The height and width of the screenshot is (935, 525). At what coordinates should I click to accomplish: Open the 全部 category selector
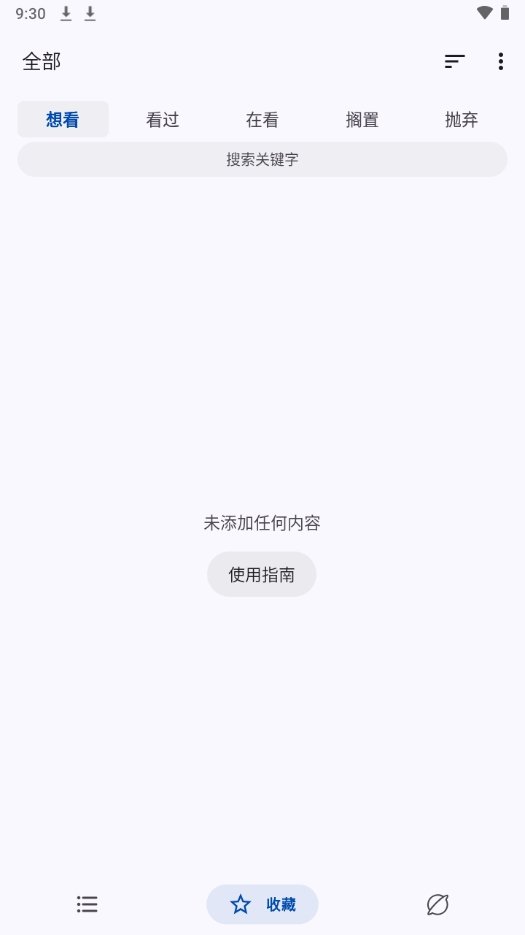42,61
